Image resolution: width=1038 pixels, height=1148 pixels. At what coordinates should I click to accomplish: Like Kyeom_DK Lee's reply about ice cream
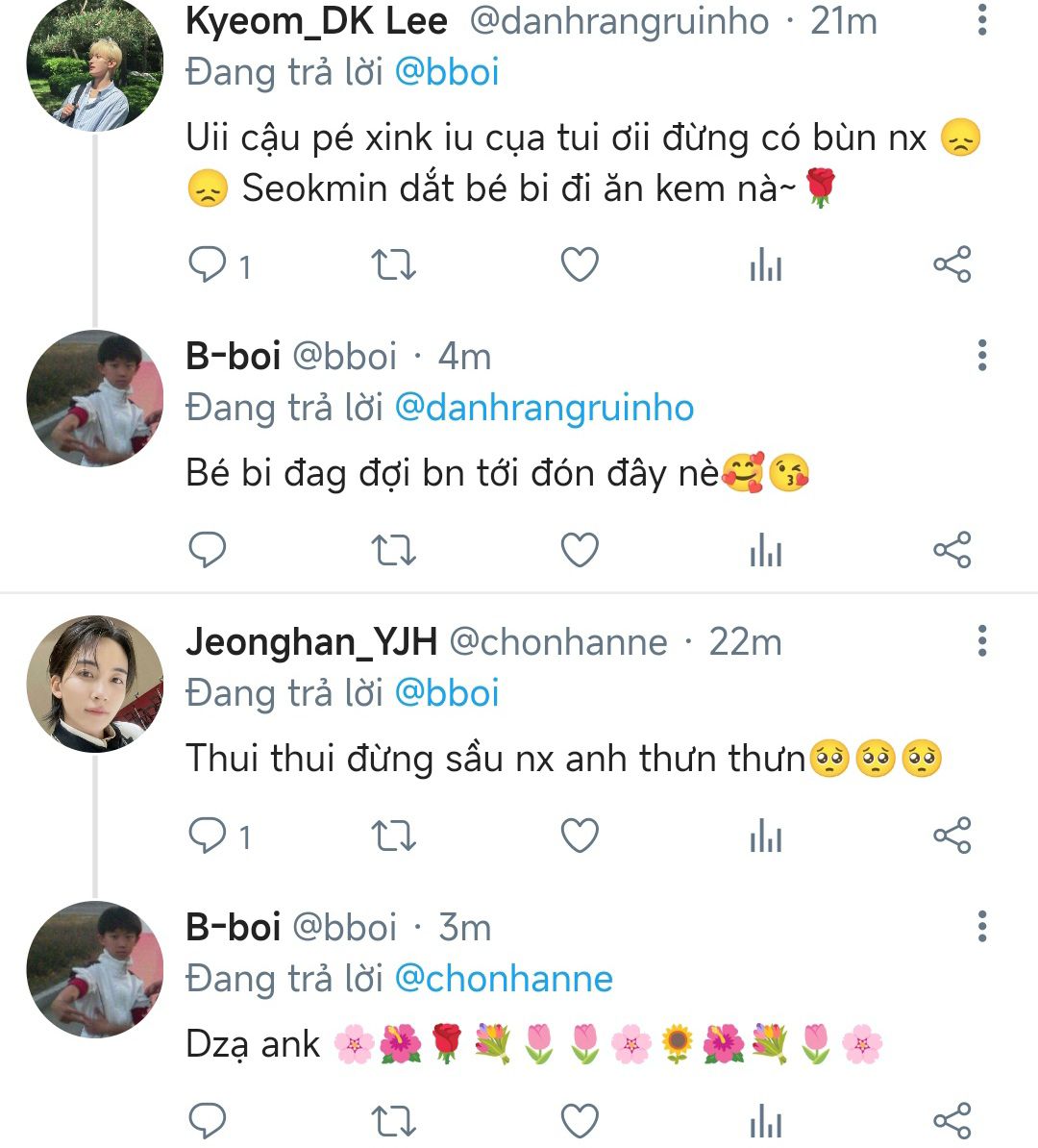click(x=580, y=264)
